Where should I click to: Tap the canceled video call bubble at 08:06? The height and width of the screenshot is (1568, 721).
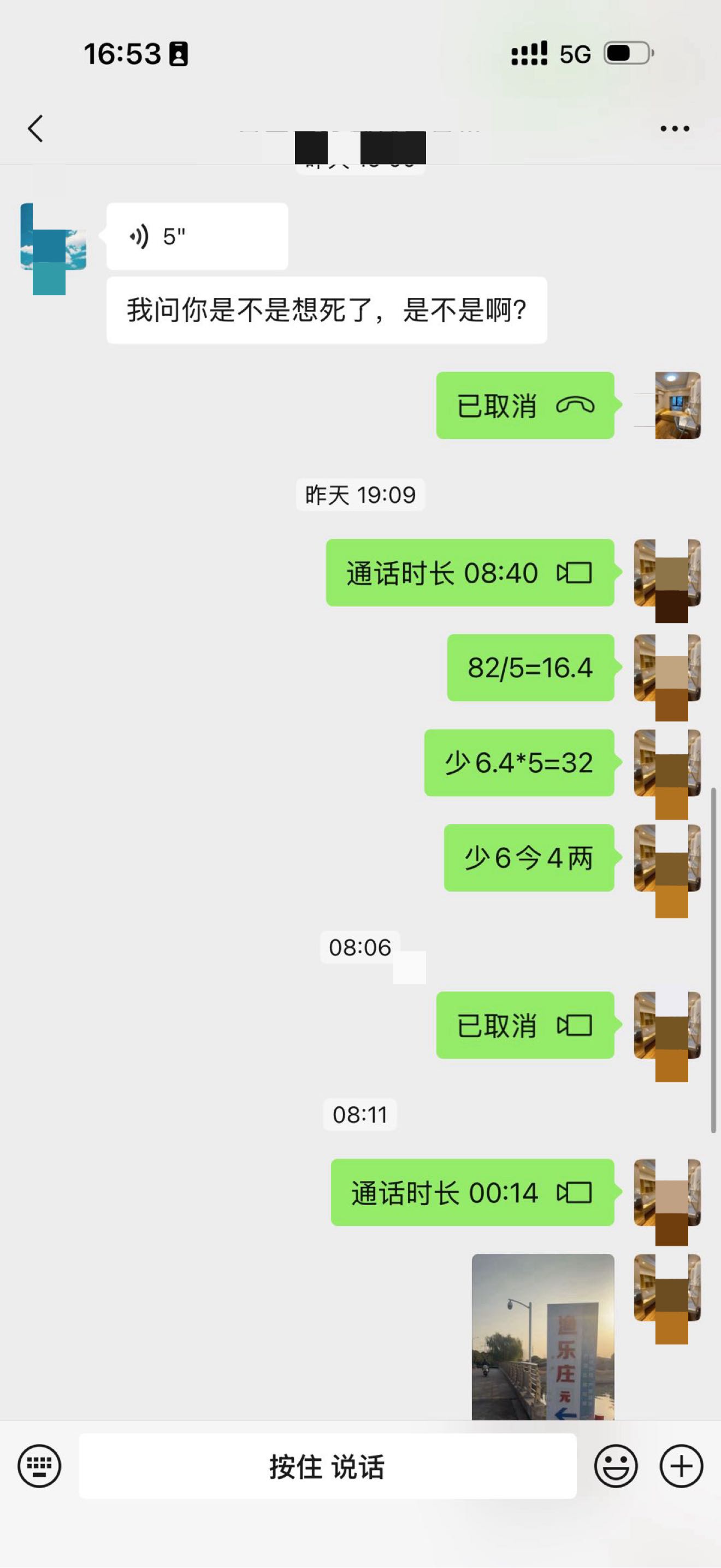pyautogui.click(x=524, y=1025)
